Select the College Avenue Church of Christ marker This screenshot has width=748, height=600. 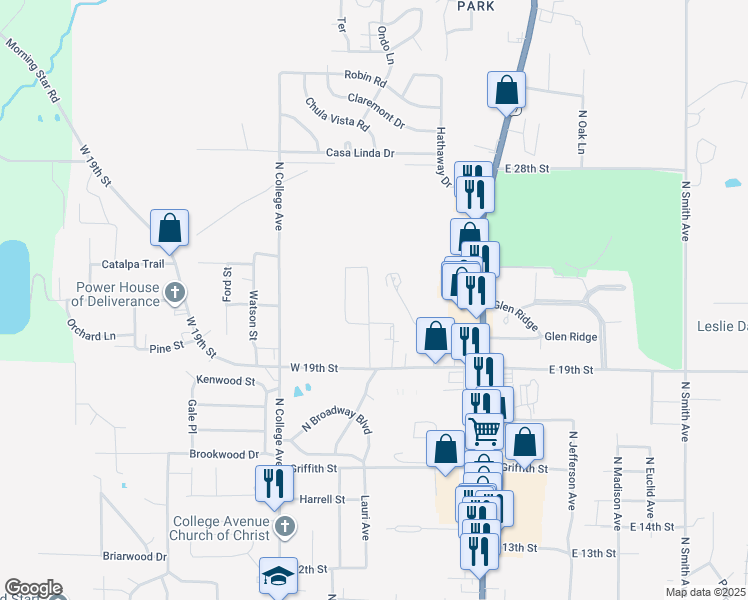tap(284, 526)
